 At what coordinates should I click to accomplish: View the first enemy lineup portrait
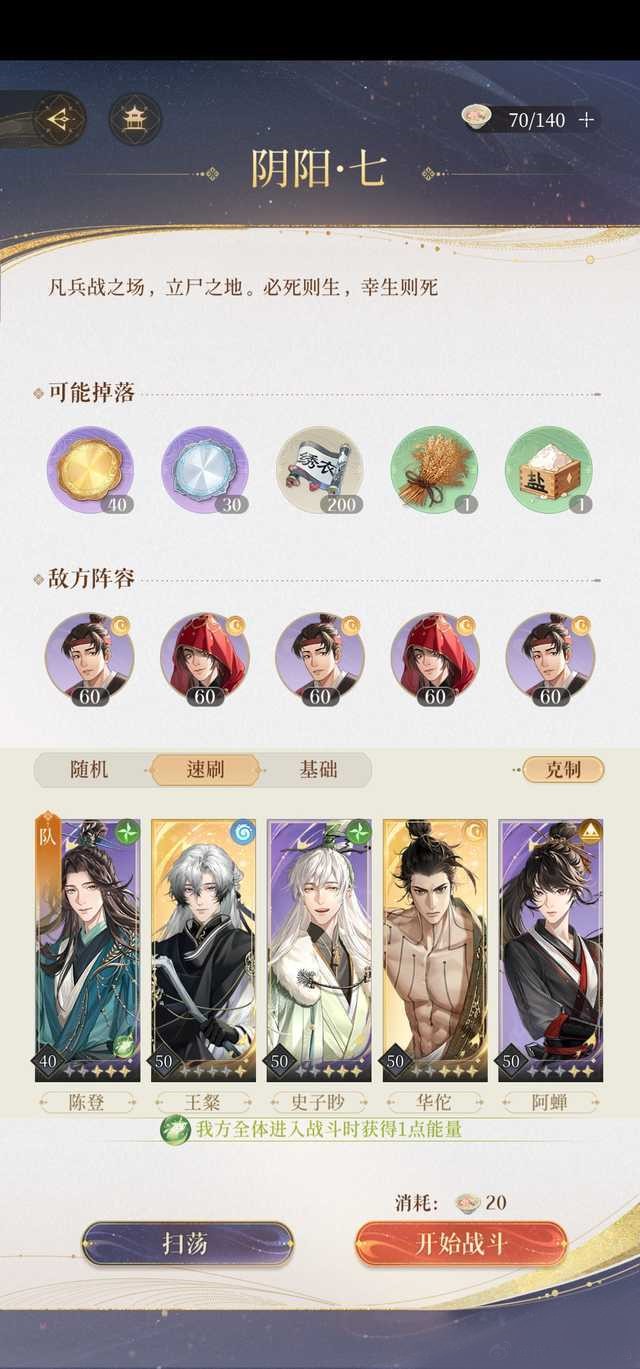click(90, 657)
